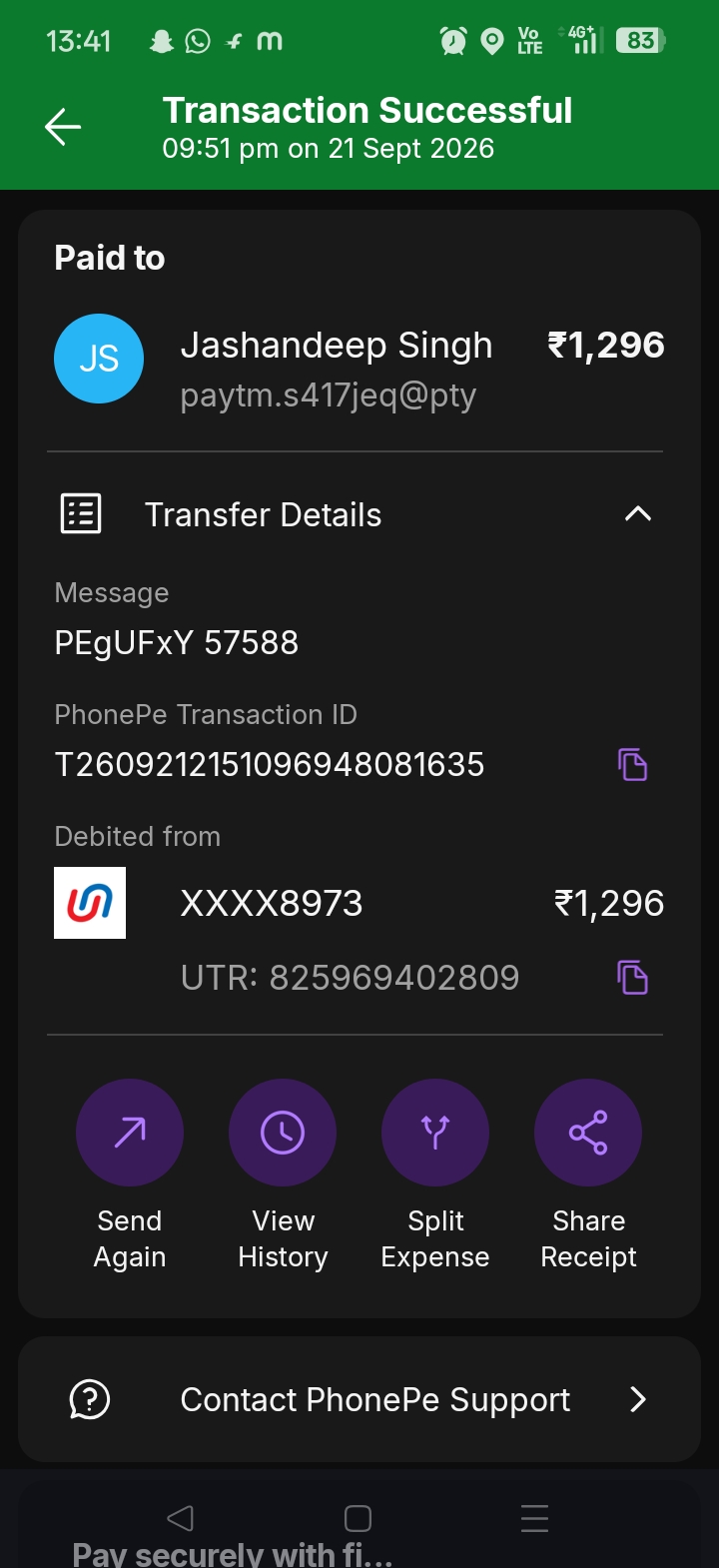This screenshot has width=719, height=1568.
Task: Collapse the Transfer Details section
Action: pyautogui.click(x=637, y=514)
